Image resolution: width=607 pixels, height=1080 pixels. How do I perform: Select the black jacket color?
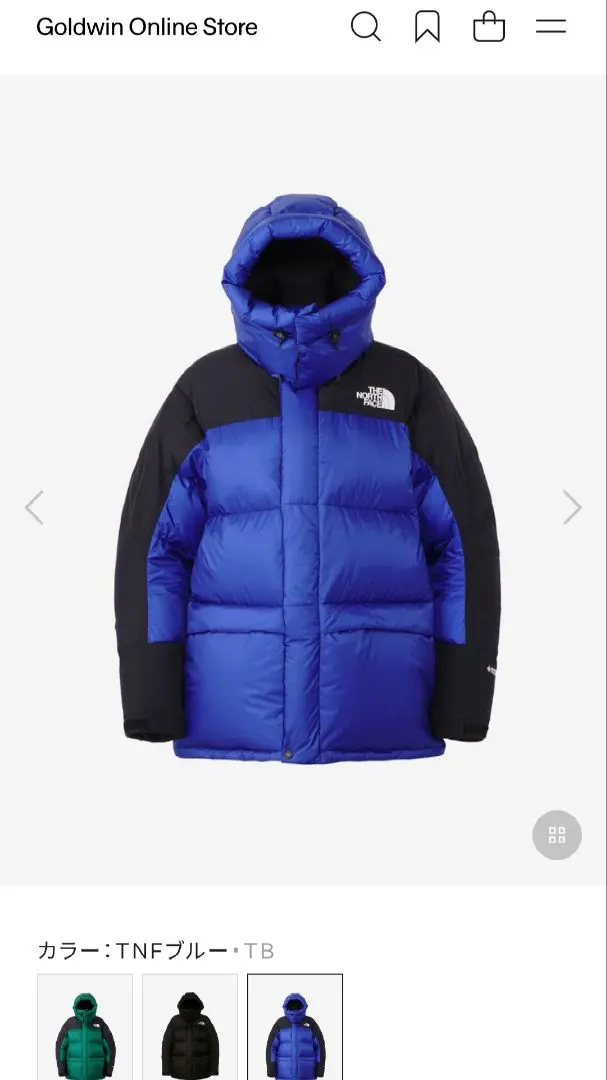[x=190, y=1030]
